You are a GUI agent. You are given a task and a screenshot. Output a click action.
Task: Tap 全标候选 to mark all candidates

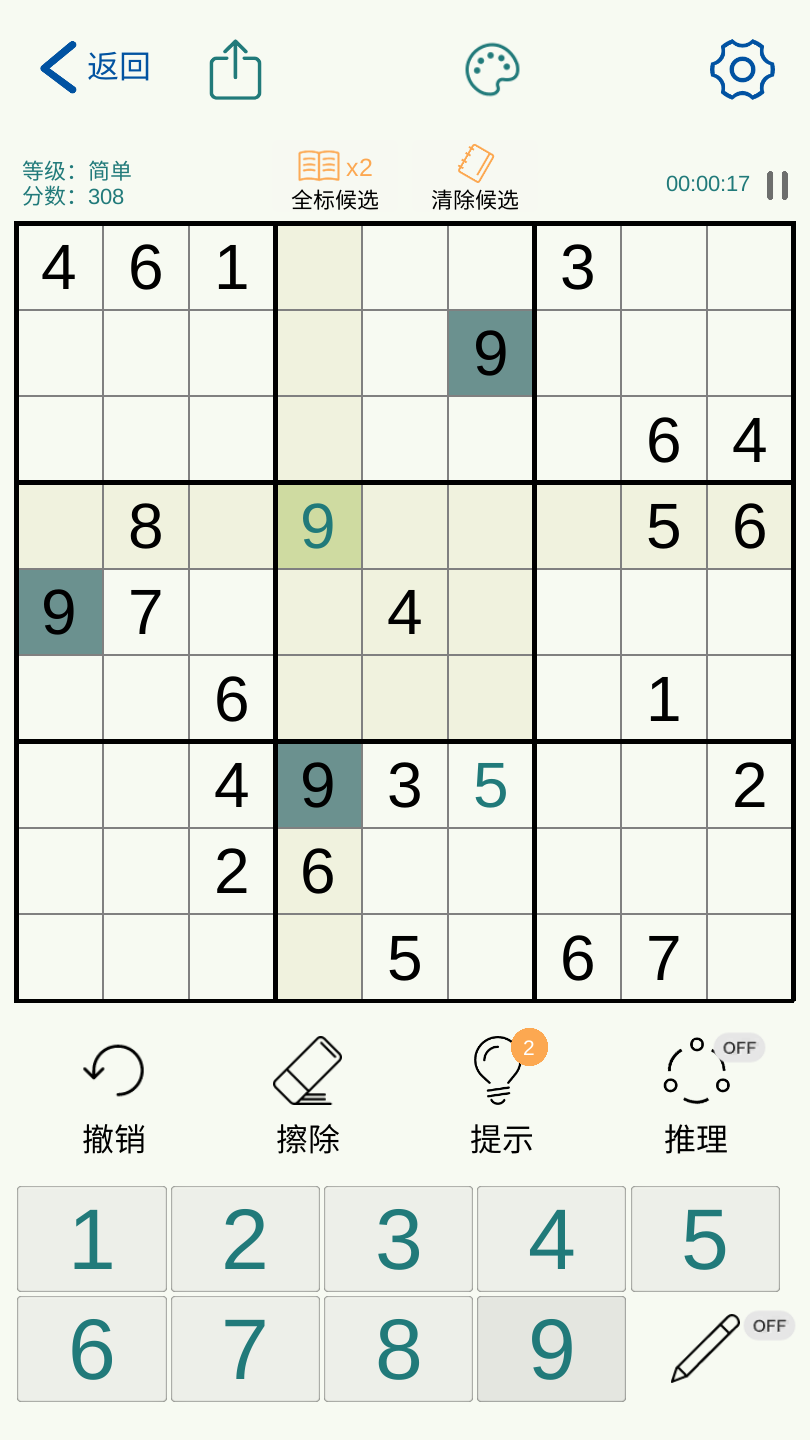pyautogui.click(x=335, y=179)
